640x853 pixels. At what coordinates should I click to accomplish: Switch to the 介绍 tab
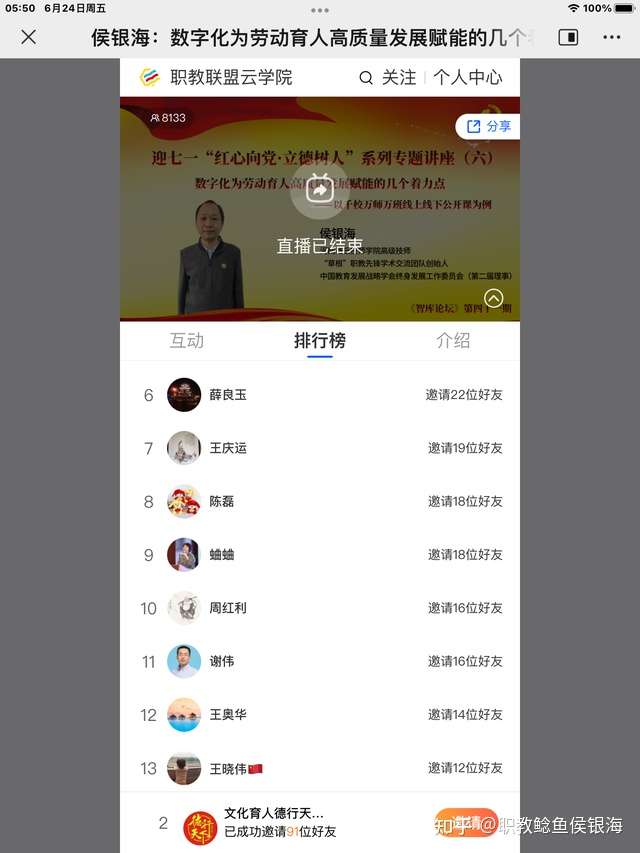[x=453, y=340]
